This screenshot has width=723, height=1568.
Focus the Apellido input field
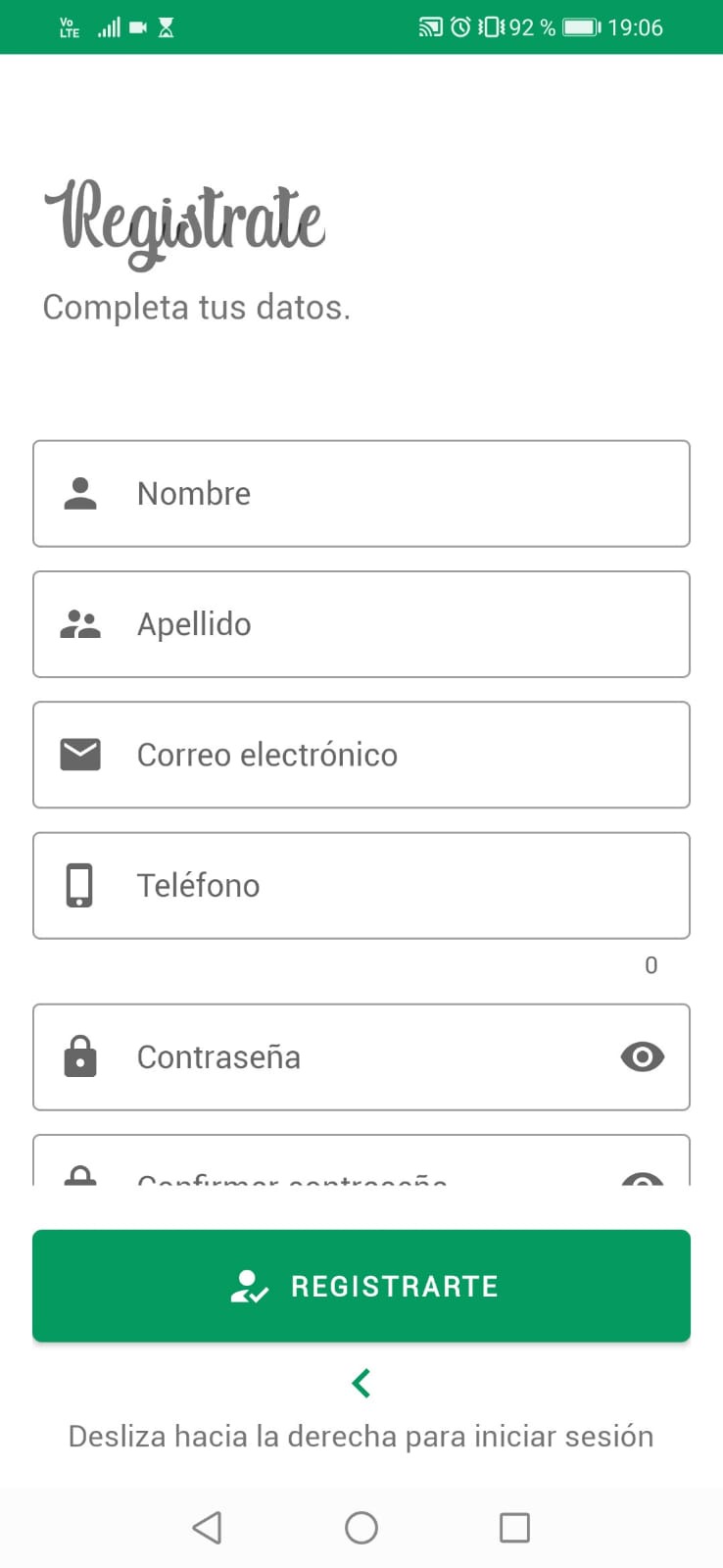click(361, 624)
